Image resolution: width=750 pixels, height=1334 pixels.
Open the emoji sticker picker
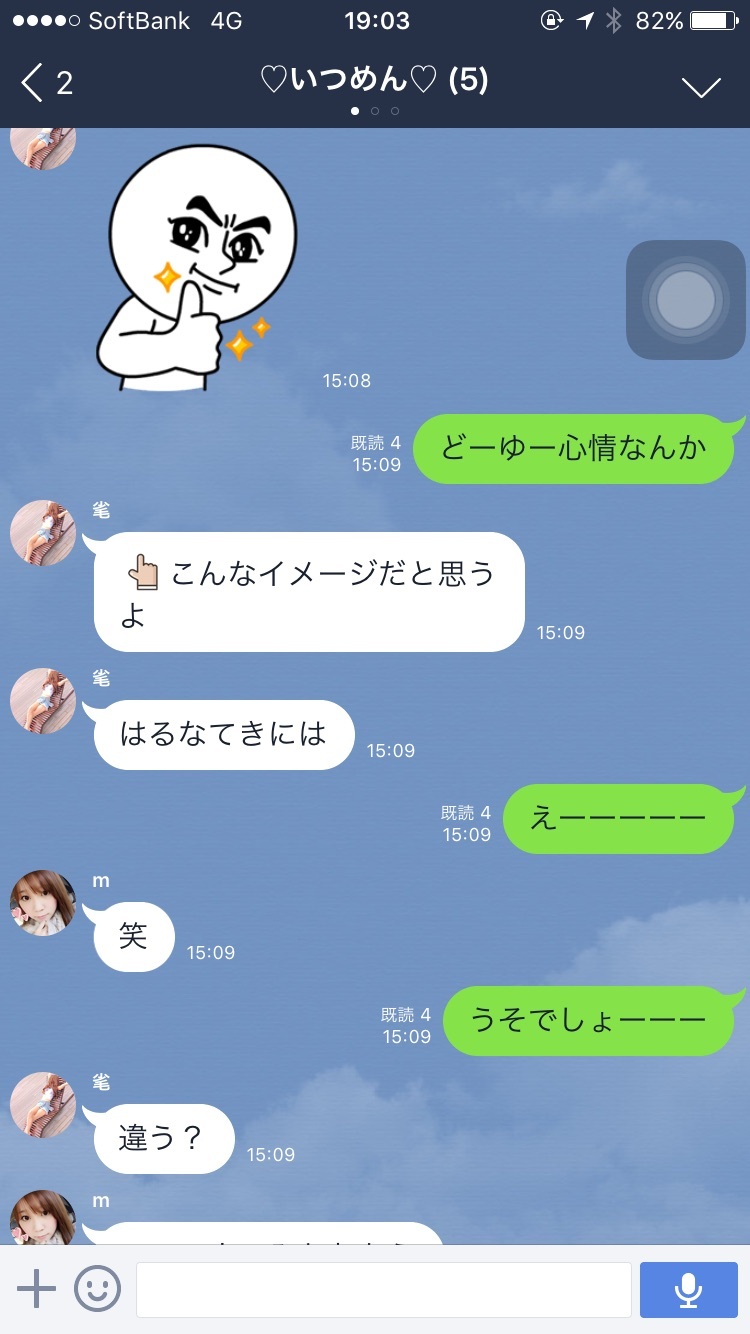(97, 1289)
